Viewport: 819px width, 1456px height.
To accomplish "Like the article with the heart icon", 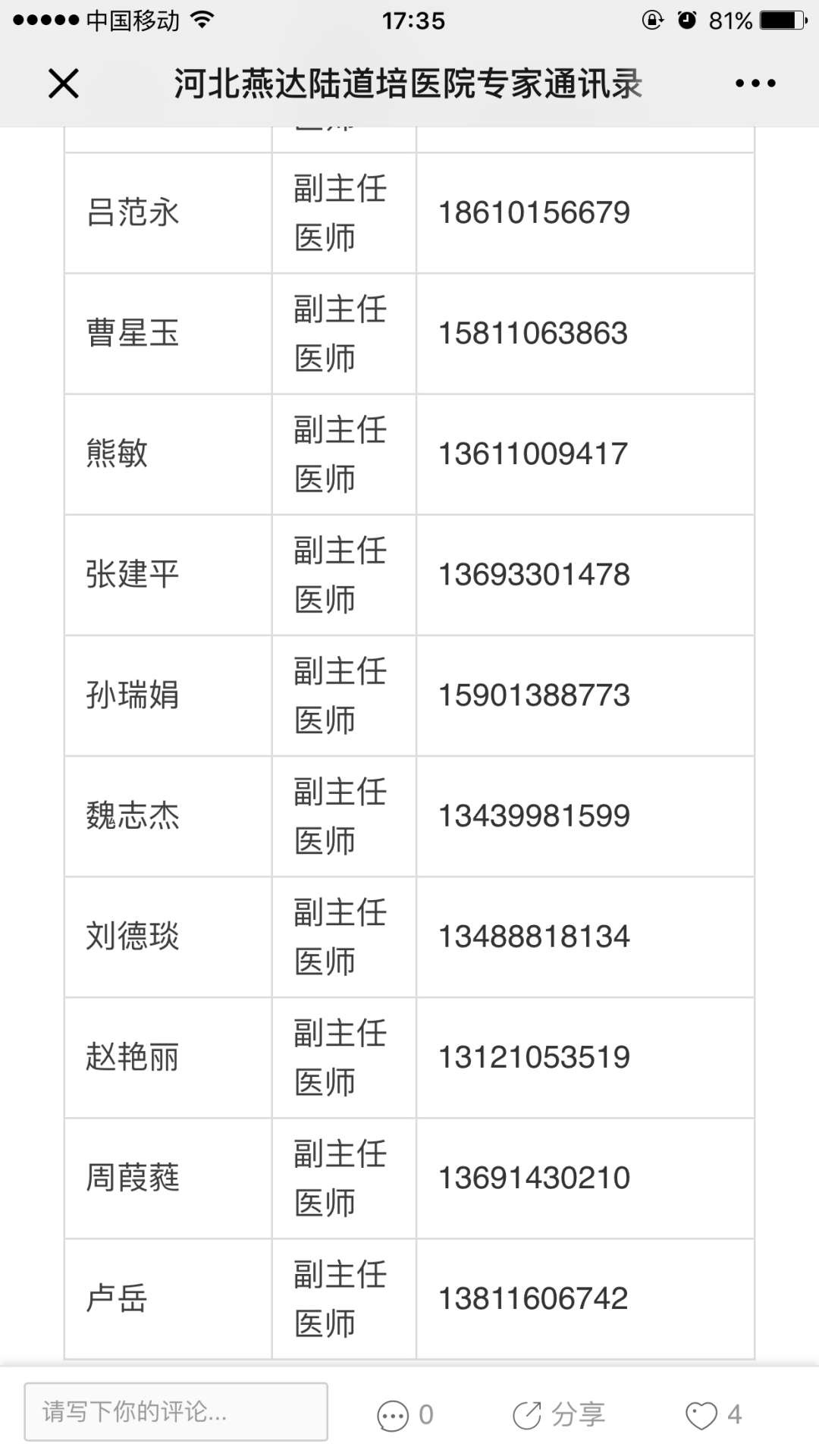I will pos(701,1415).
